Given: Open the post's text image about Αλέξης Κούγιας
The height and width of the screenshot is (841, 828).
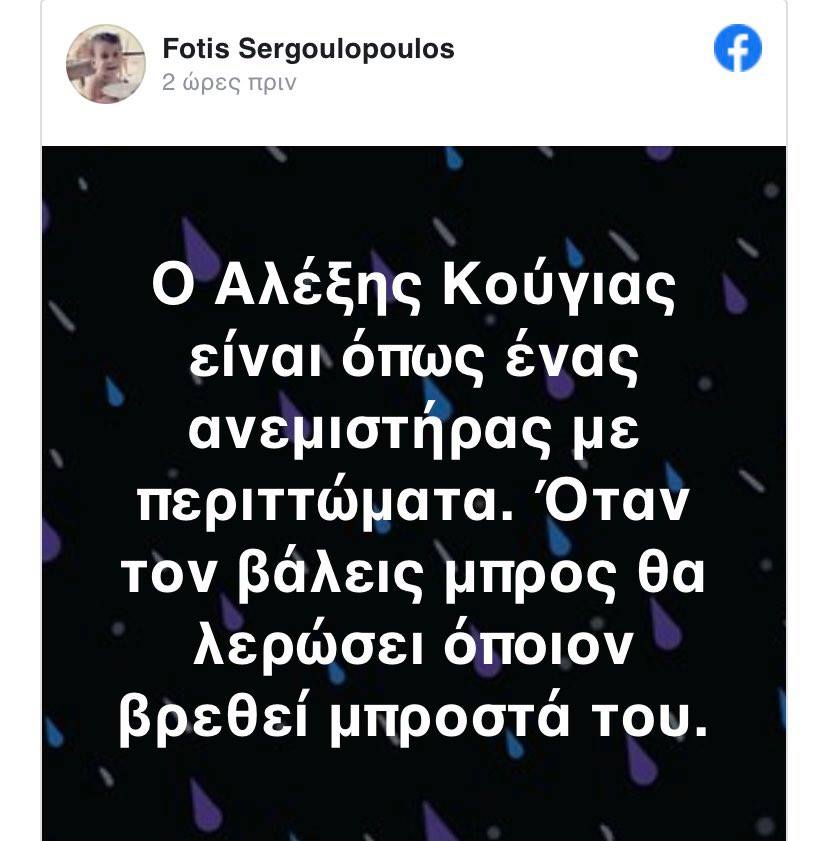Looking at the screenshot, I should pyautogui.click(x=414, y=494).
